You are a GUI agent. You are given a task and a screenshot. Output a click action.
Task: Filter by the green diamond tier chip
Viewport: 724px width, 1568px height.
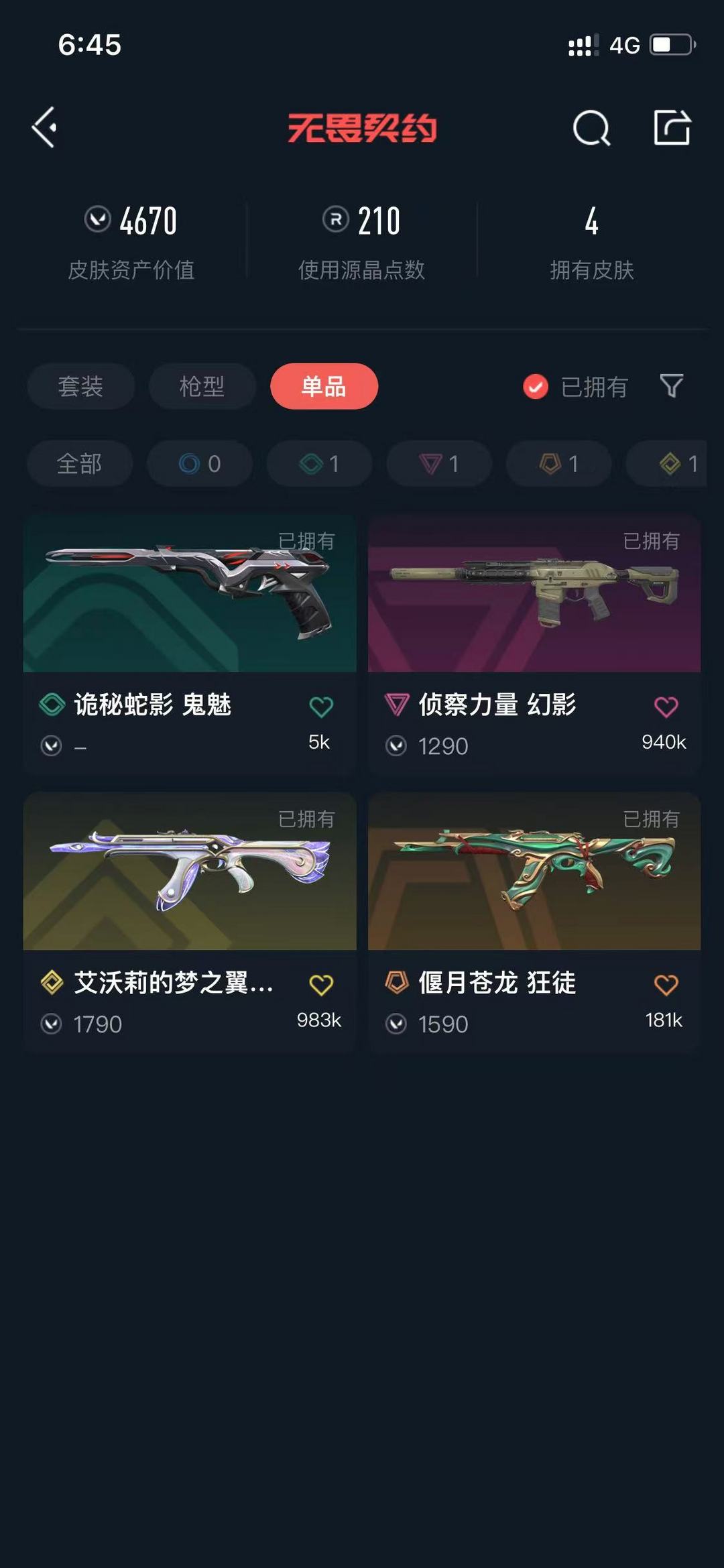pos(319,463)
